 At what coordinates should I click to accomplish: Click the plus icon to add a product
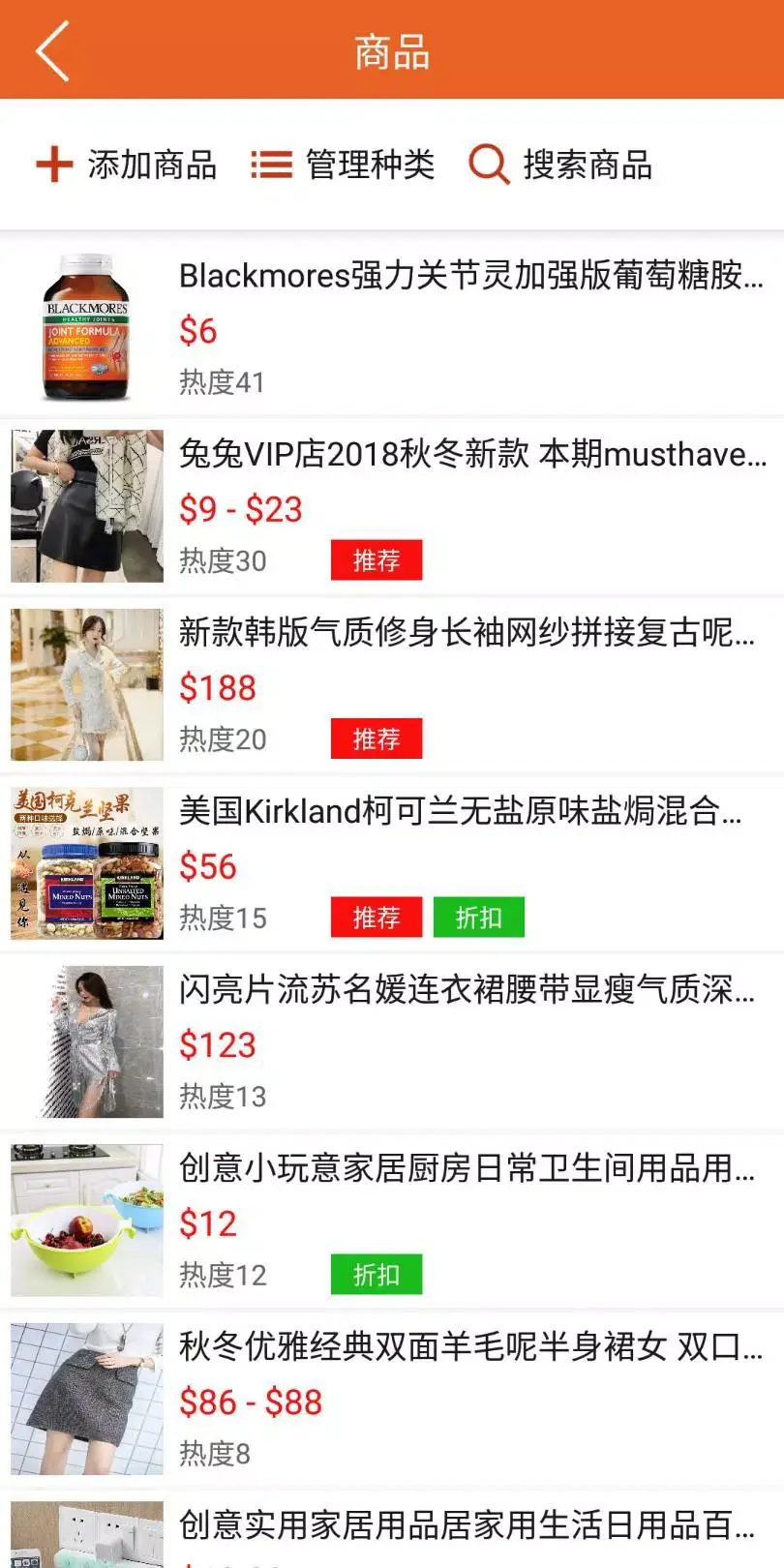coord(53,165)
